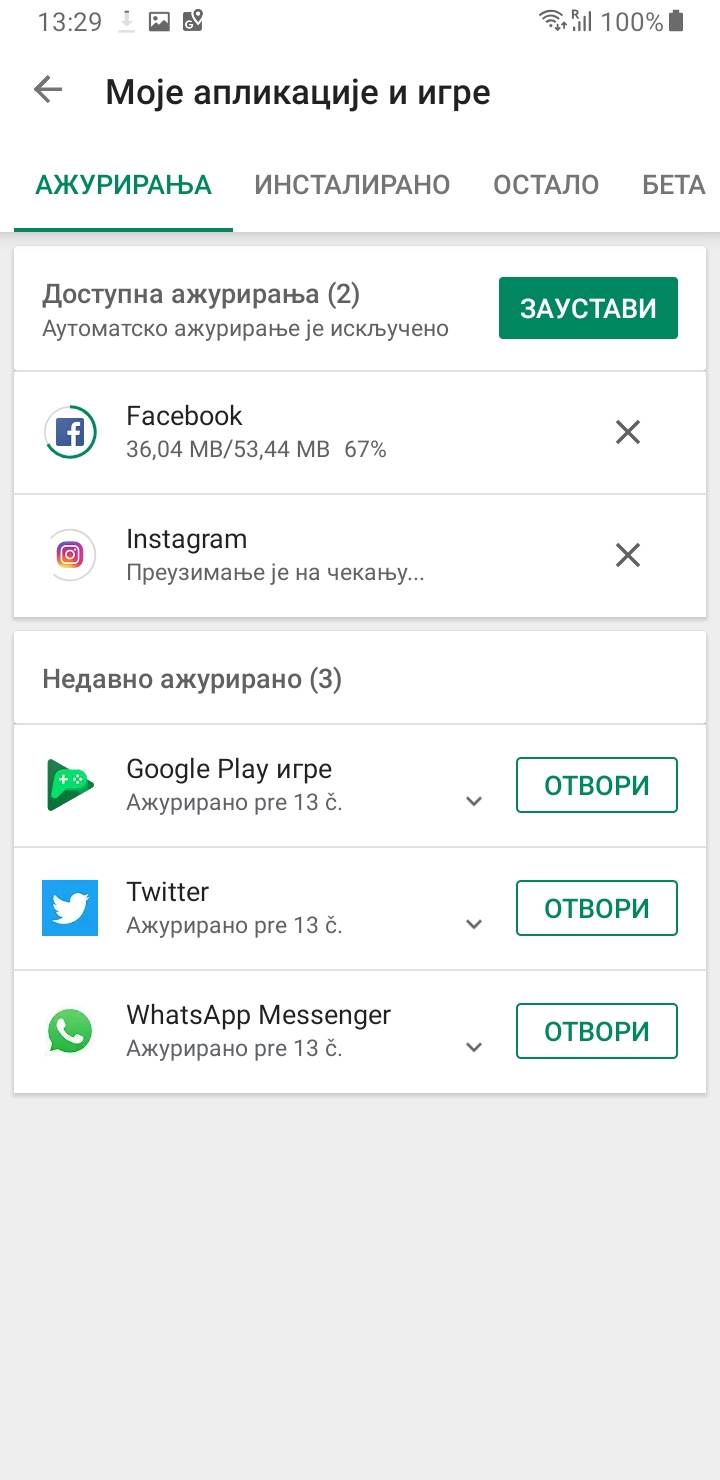Screen dimensions: 720x1480
Task: Click the back arrow at the top
Action: point(46,90)
